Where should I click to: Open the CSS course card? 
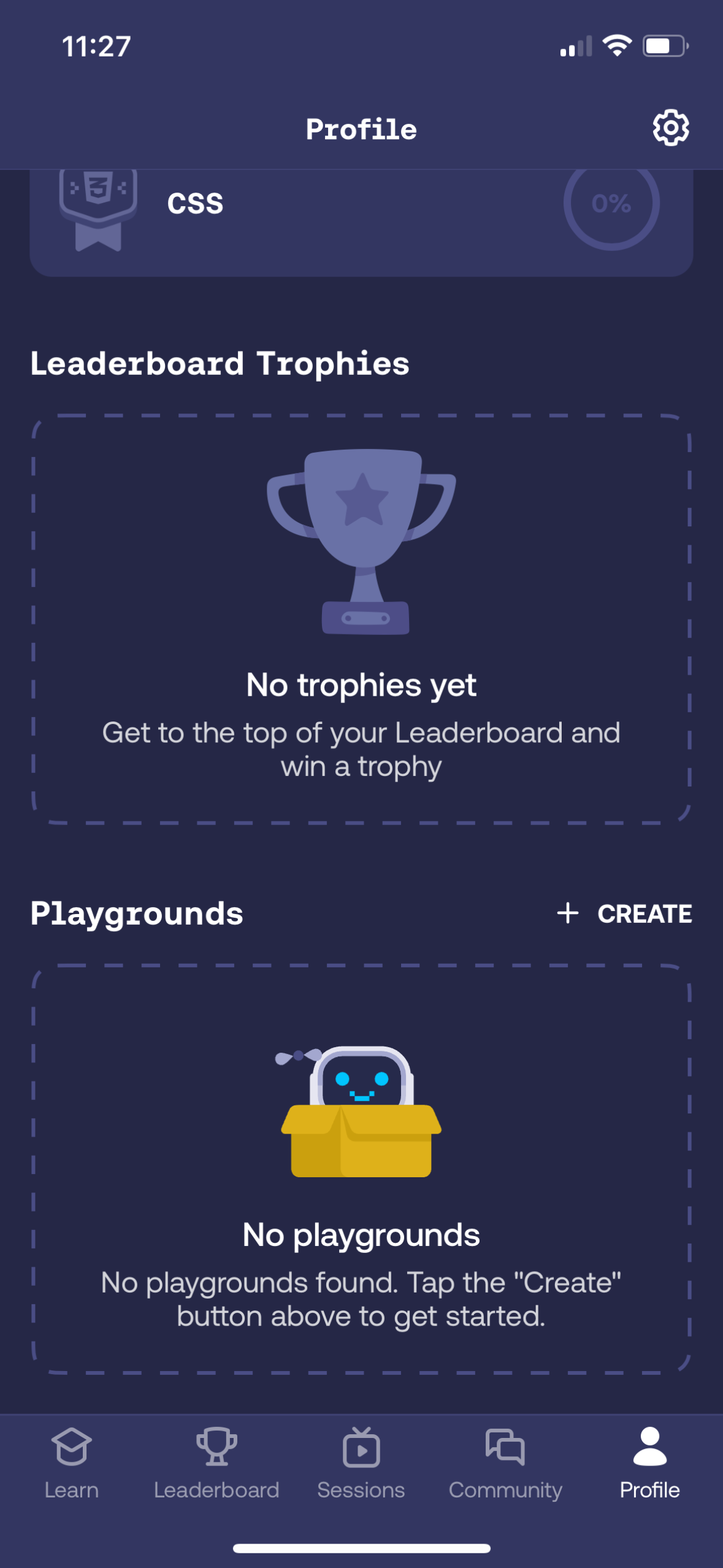click(361, 215)
